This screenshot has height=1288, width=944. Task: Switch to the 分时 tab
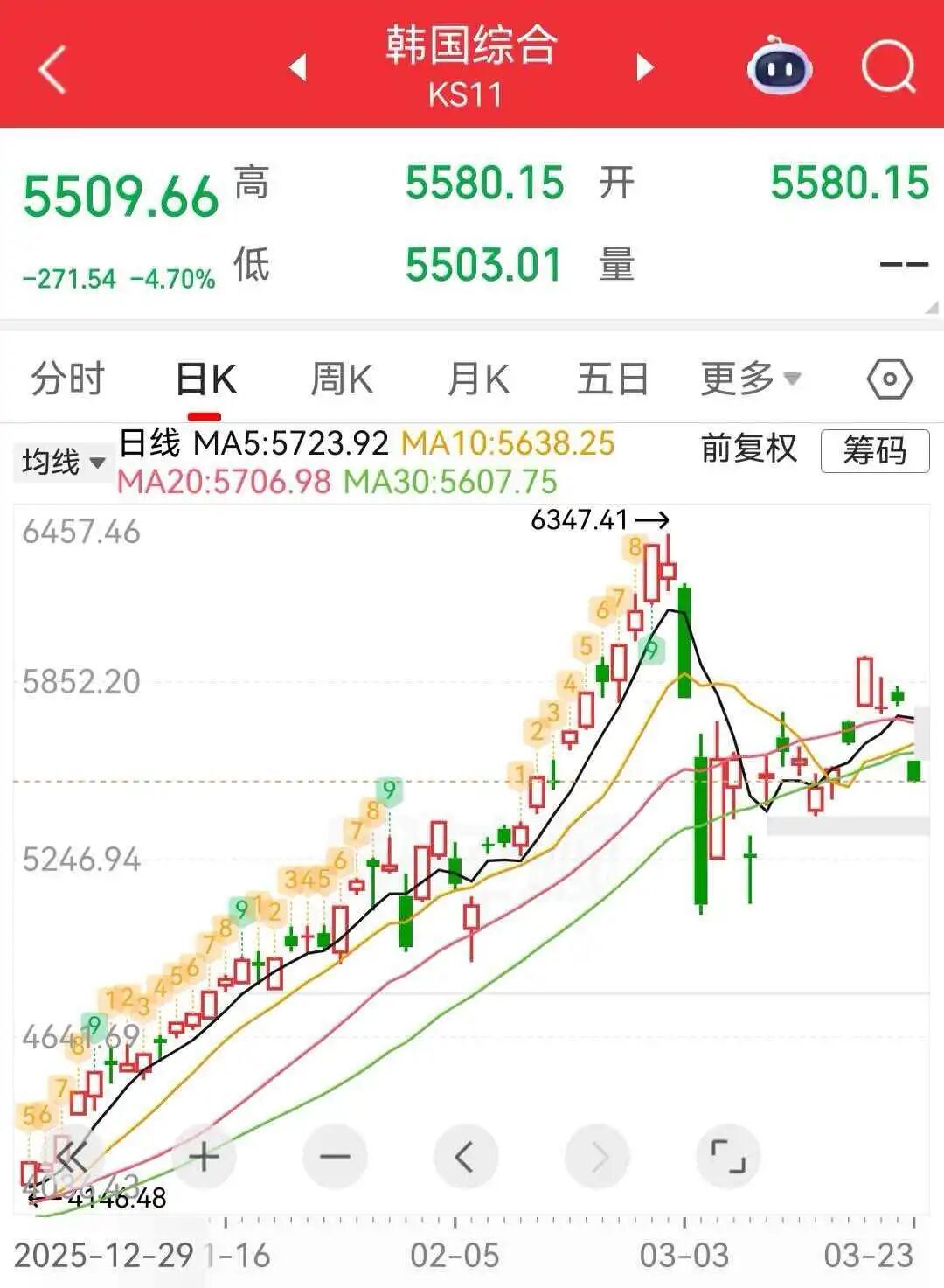click(x=67, y=379)
